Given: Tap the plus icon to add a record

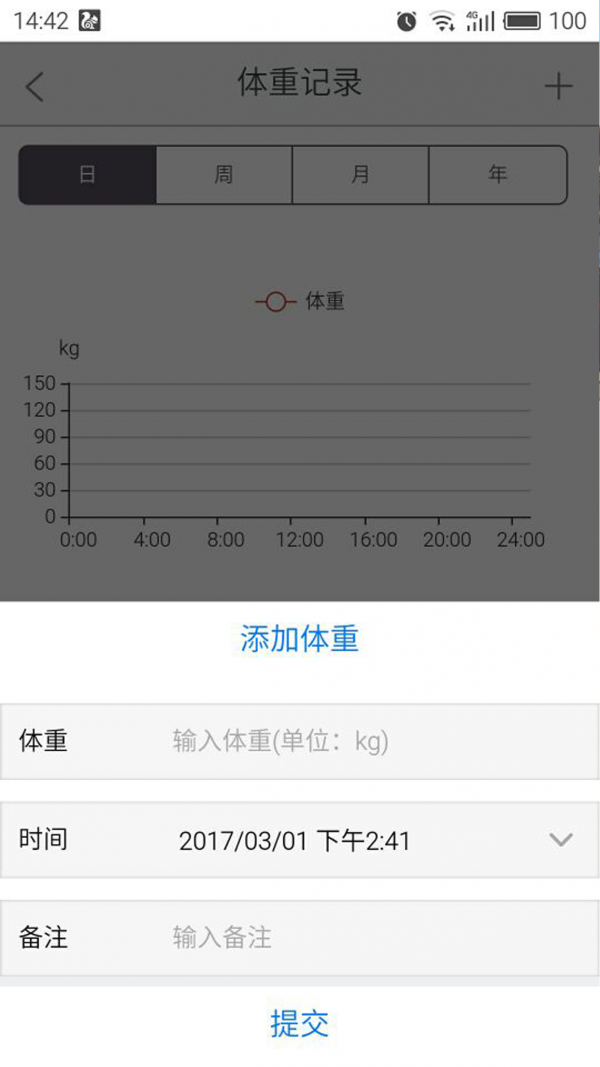Looking at the screenshot, I should coord(558,86).
